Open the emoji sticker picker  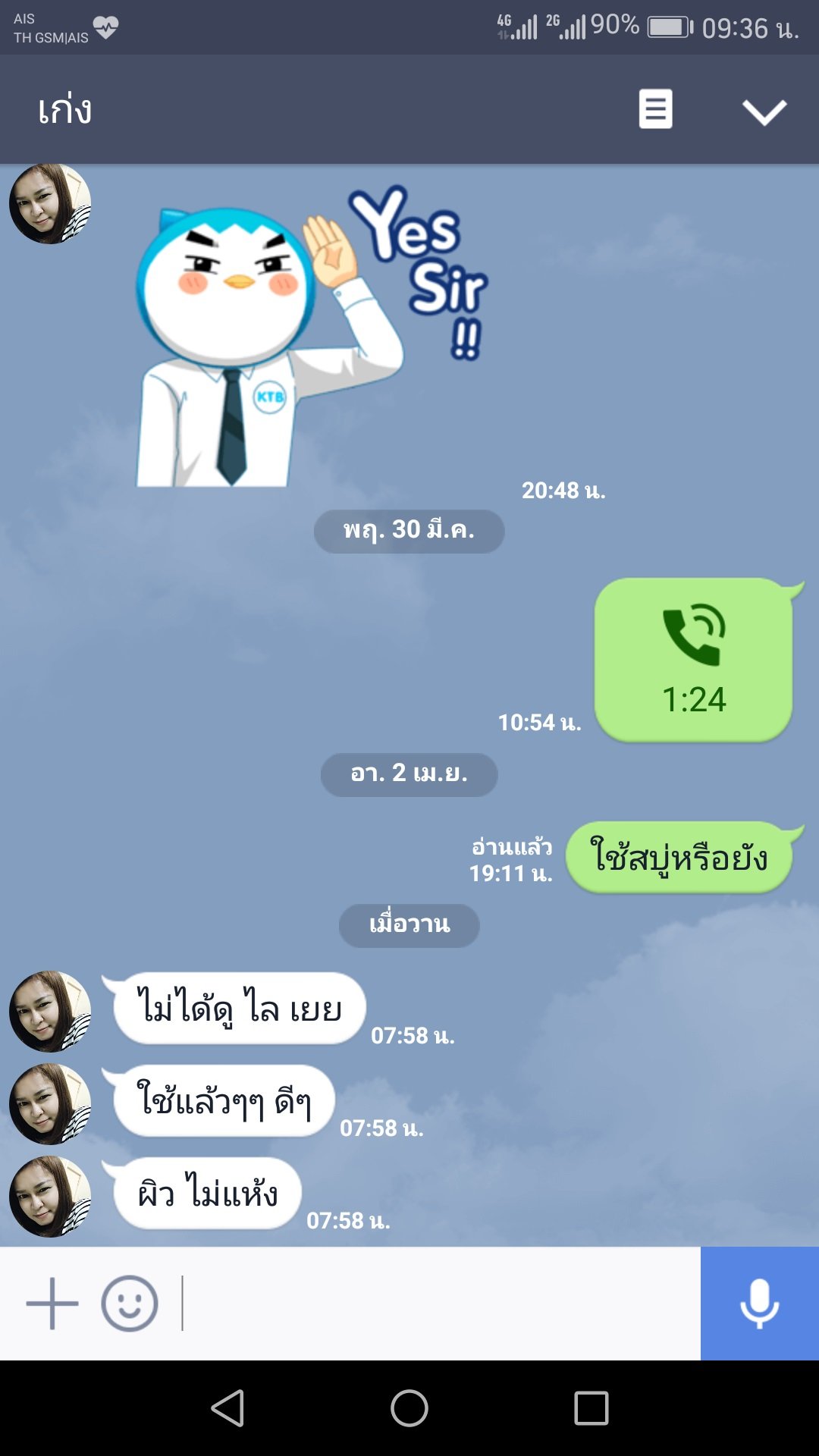130,1304
